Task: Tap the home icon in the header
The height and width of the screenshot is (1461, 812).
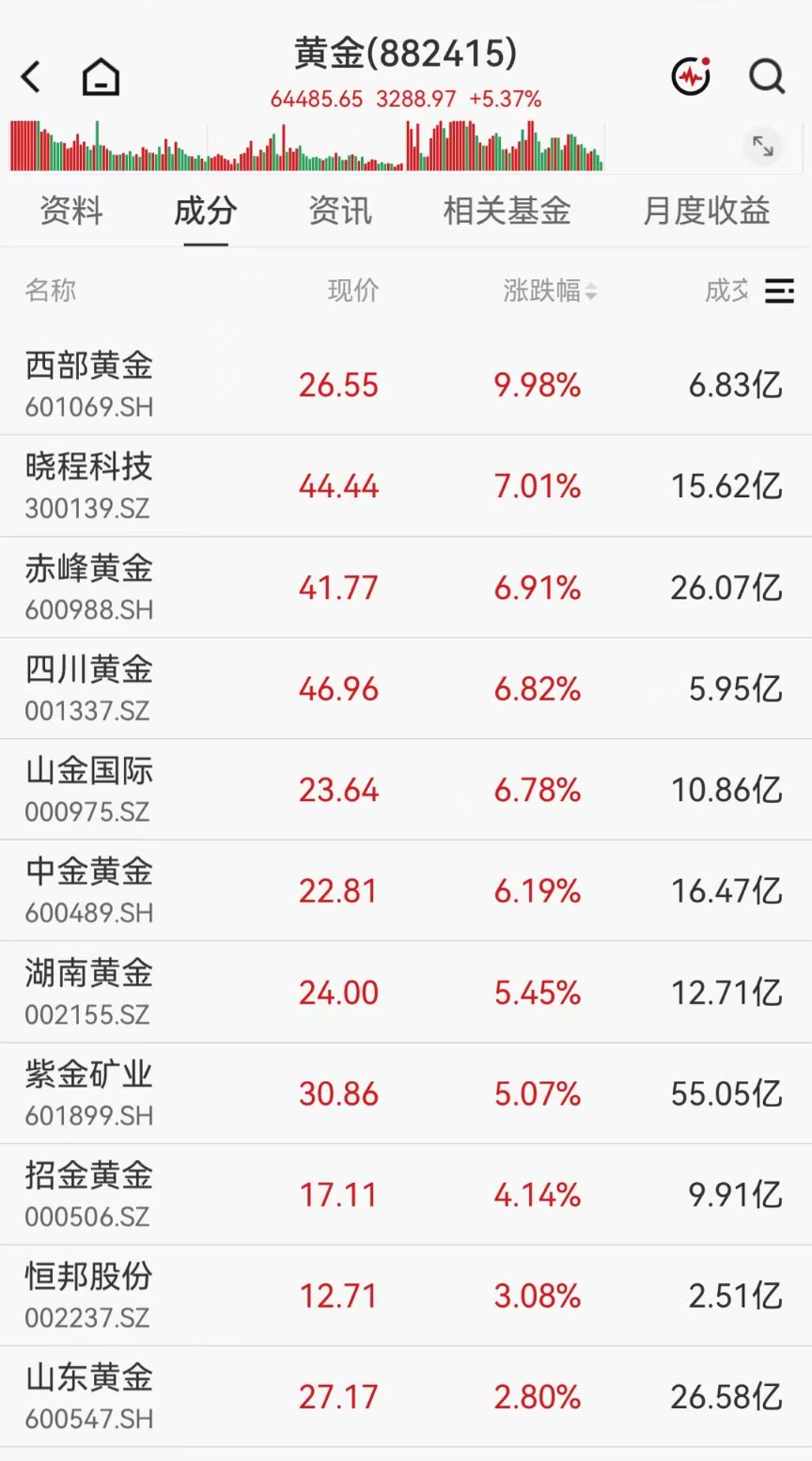Action: point(101,77)
